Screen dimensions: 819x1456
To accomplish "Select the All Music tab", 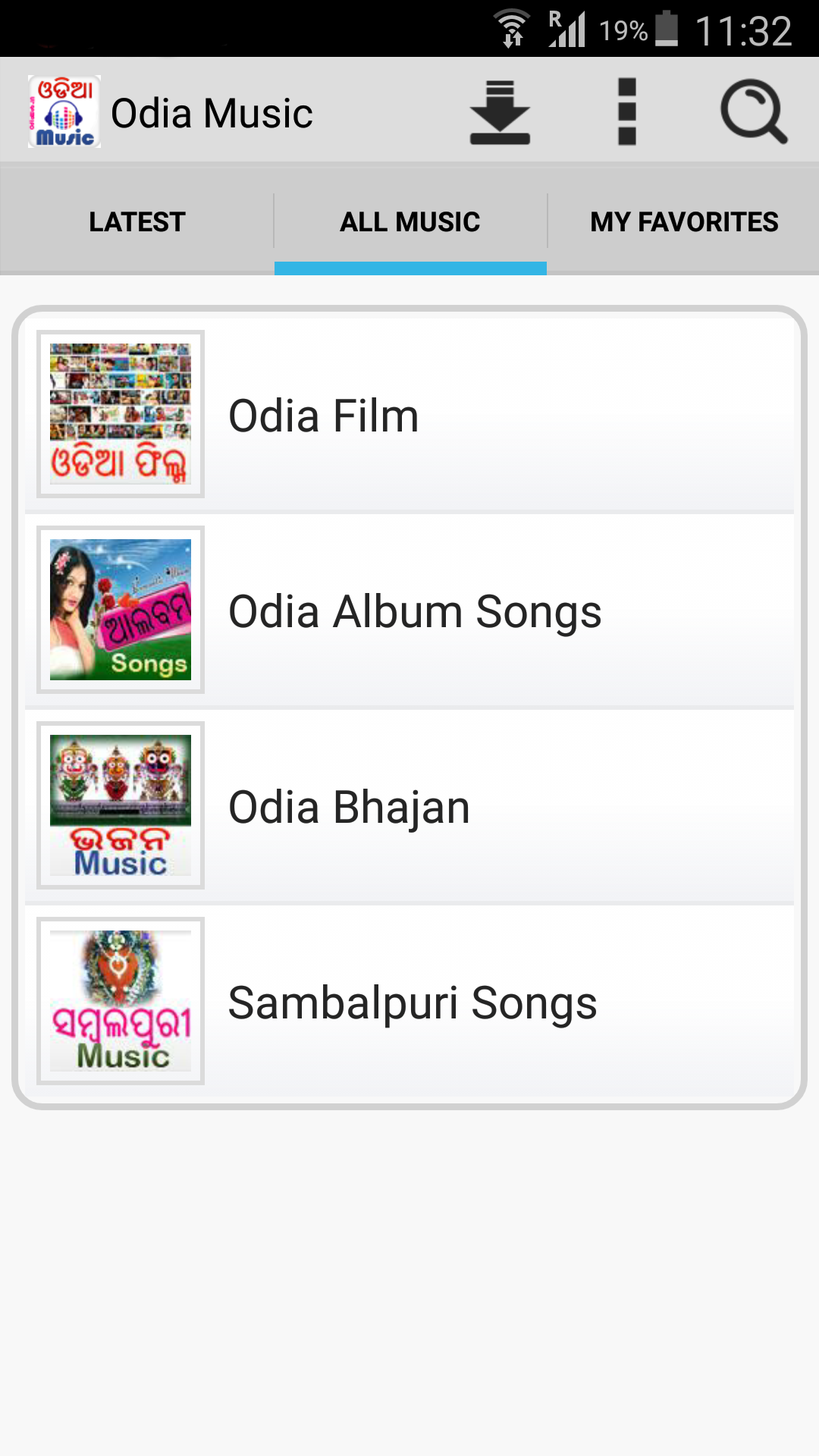I will point(410,222).
